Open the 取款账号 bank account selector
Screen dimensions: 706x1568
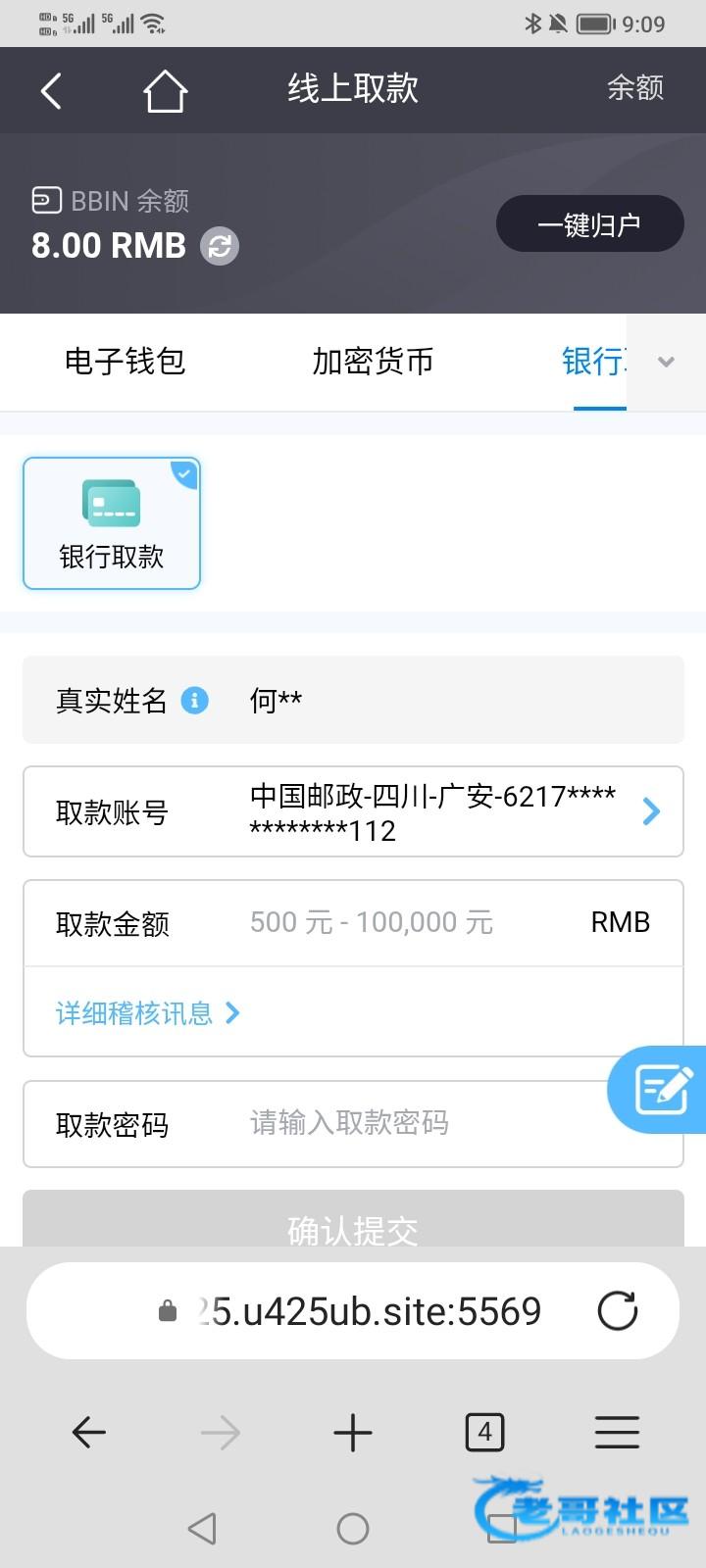353,811
